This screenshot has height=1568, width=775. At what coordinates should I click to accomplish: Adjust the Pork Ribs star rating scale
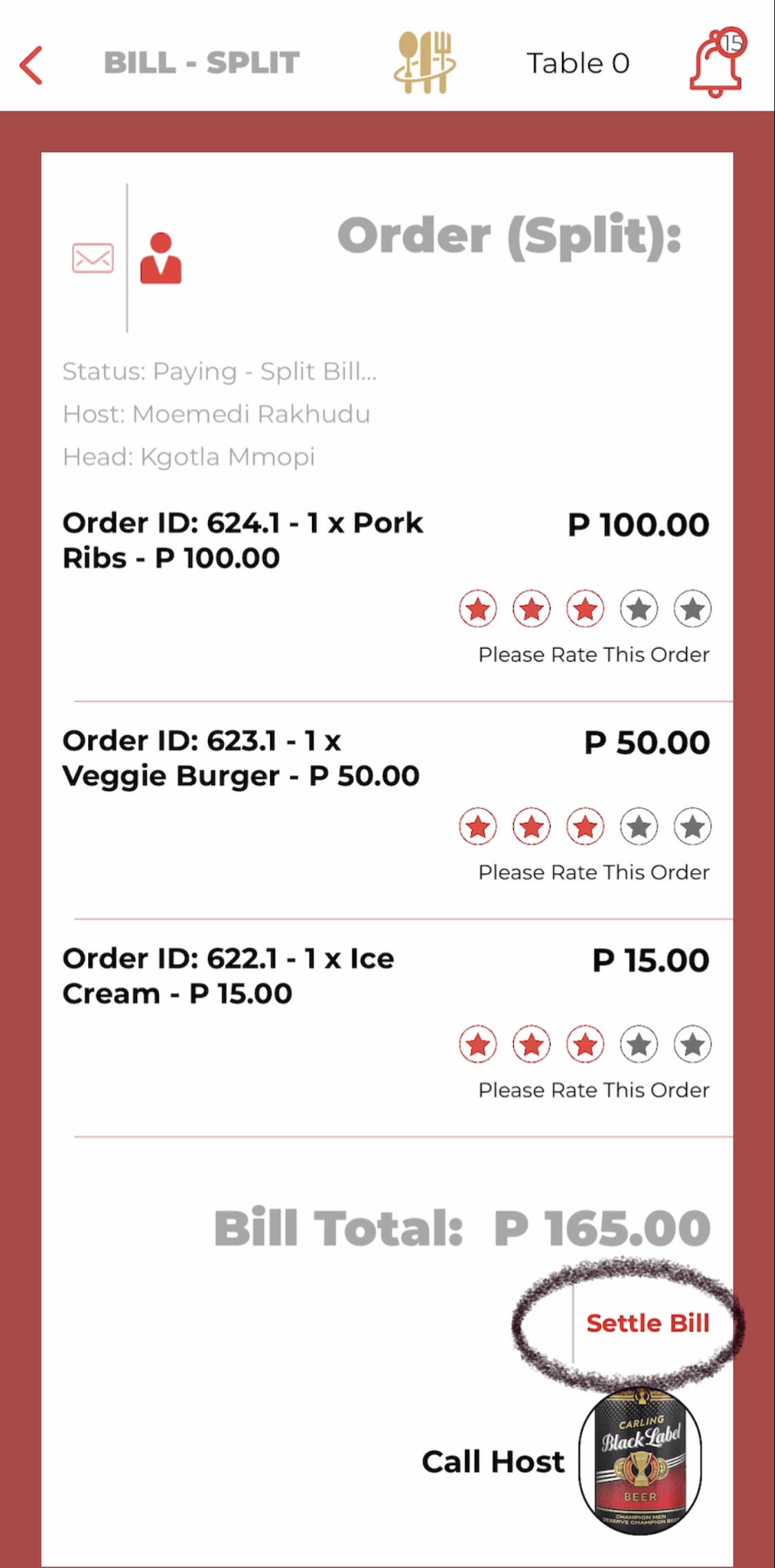pos(584,609)
